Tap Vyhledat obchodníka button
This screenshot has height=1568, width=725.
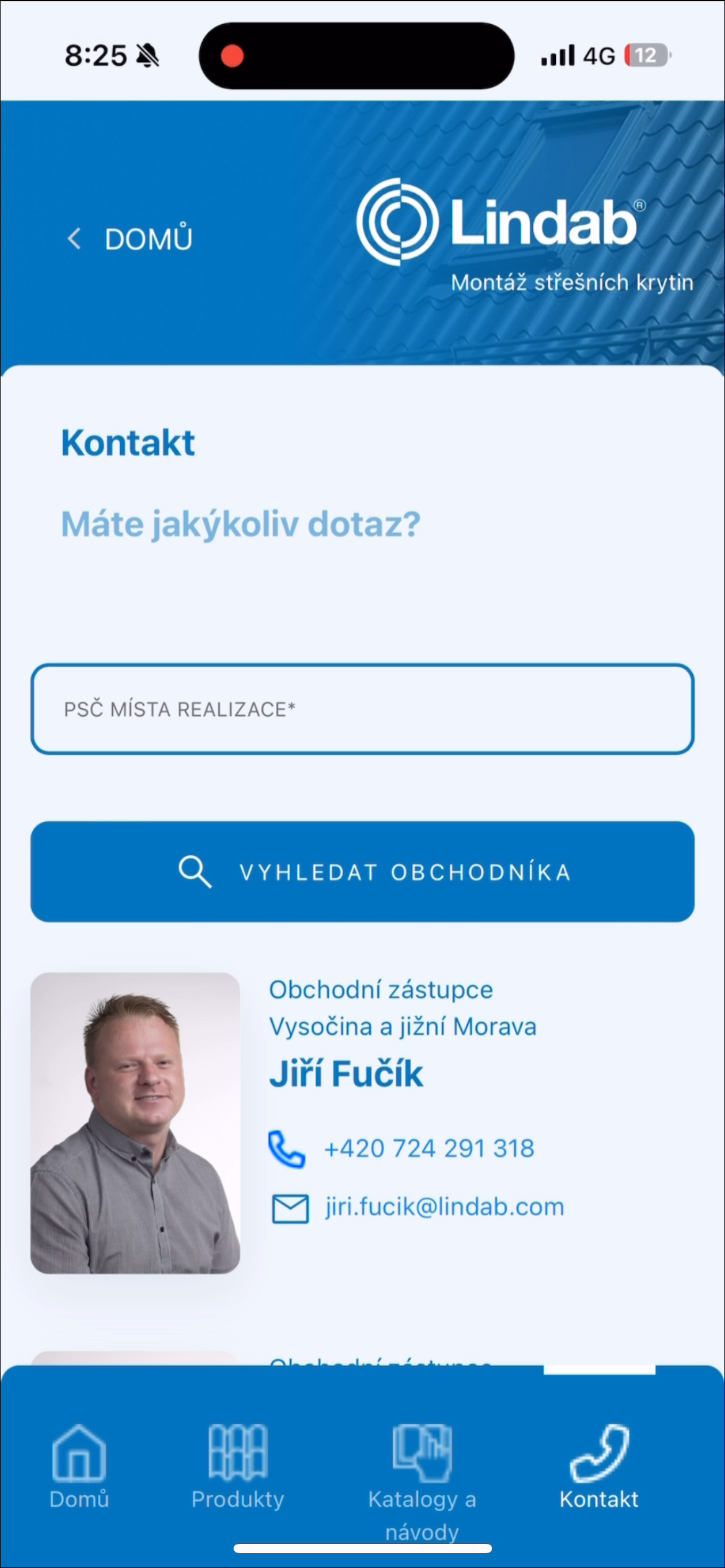[362, 872]
